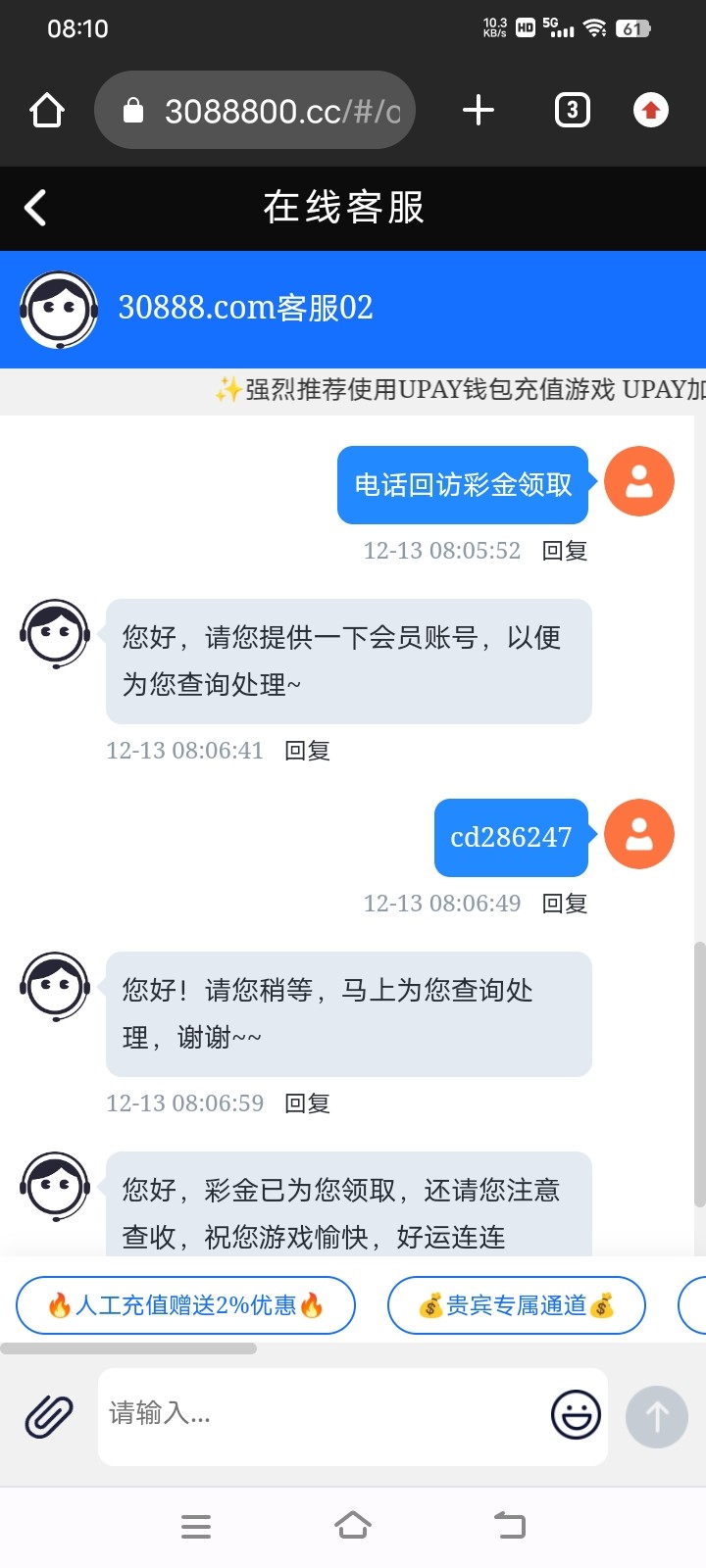Tap the red upload arrow icon
The width and height of the screenshot is (706, 1568).
tap(651, 110)
